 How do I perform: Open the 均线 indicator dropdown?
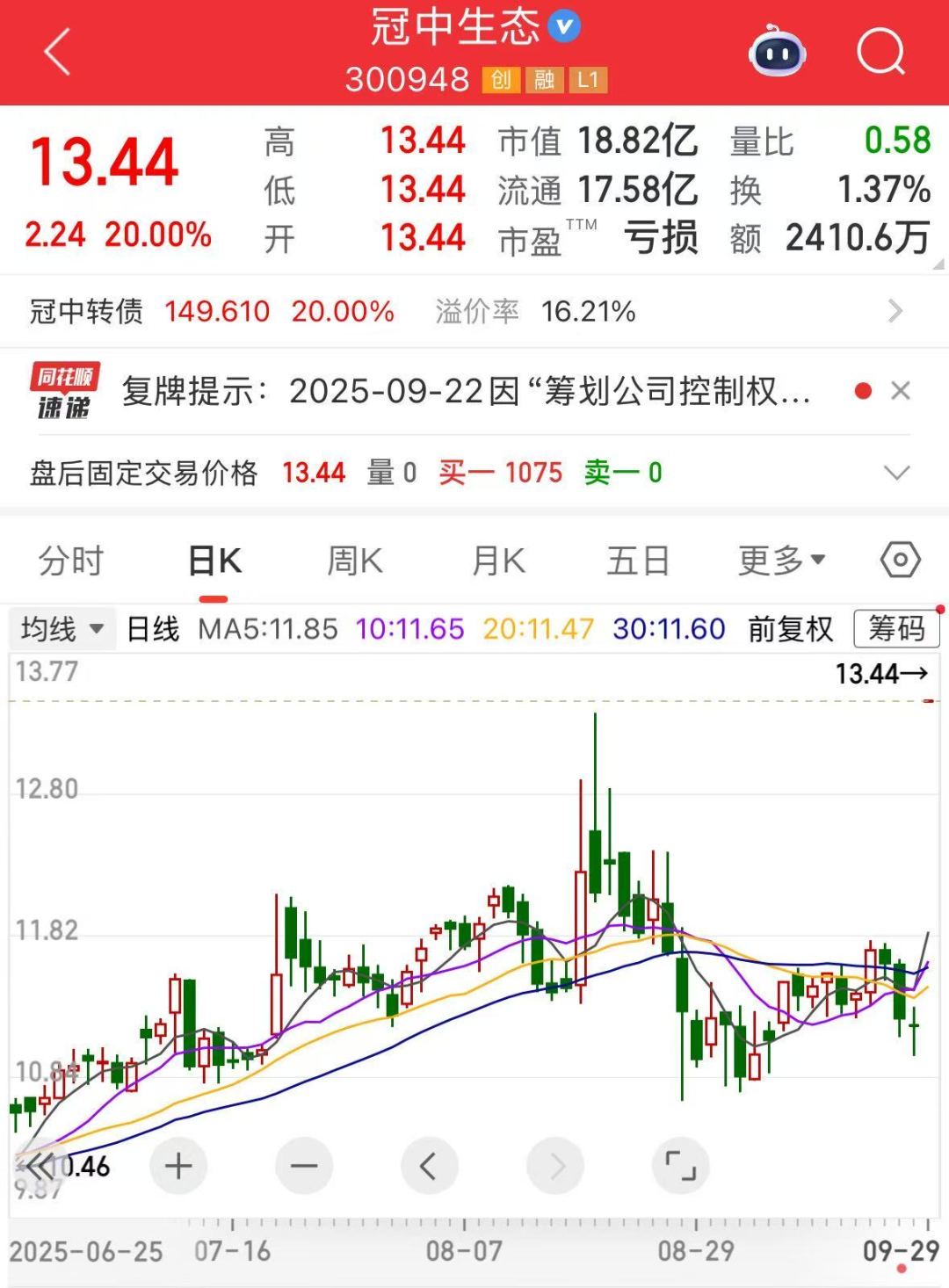click(60, 628)
